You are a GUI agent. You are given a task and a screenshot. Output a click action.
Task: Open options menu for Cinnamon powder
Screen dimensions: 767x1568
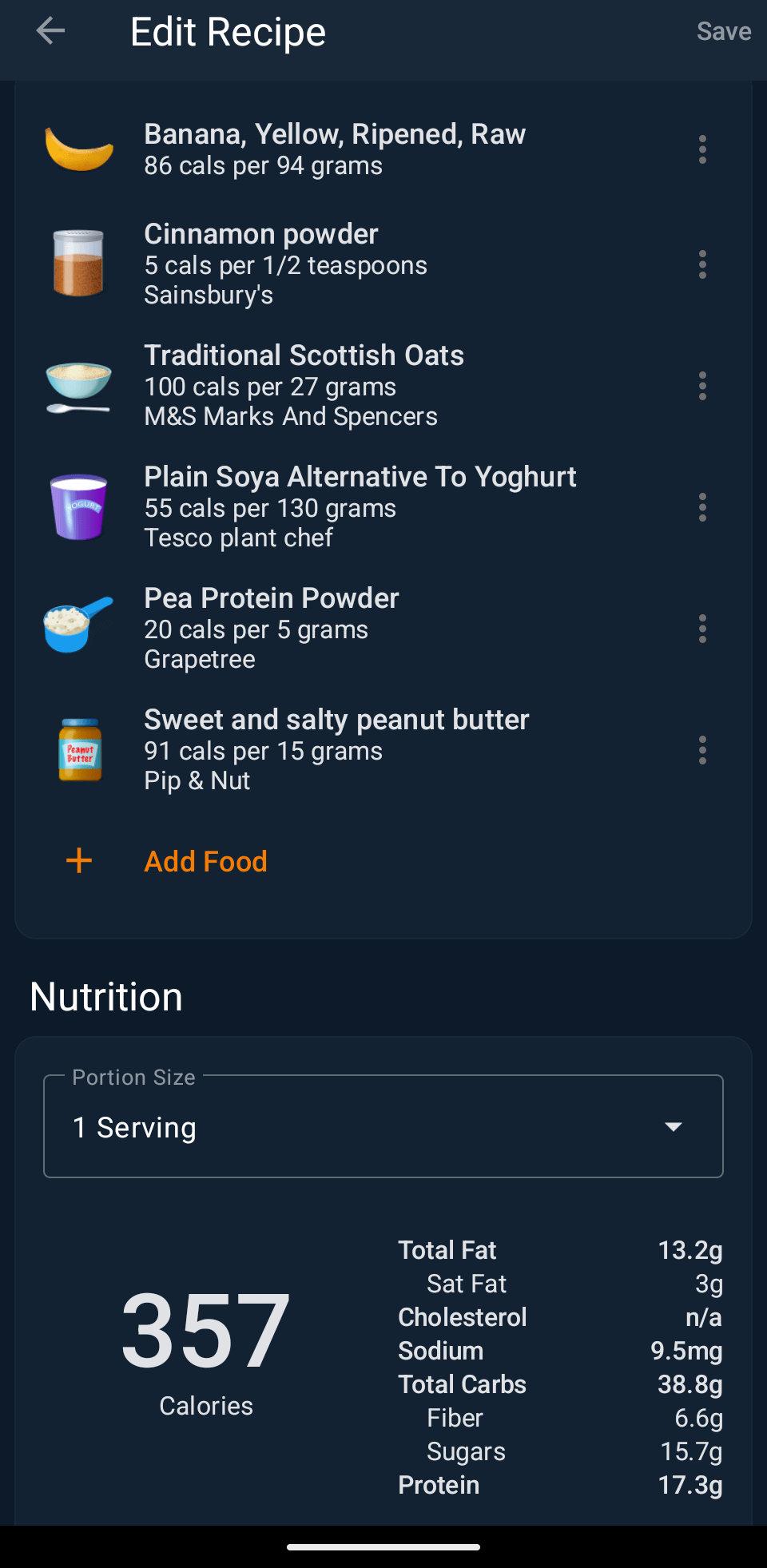pos(702,264)
